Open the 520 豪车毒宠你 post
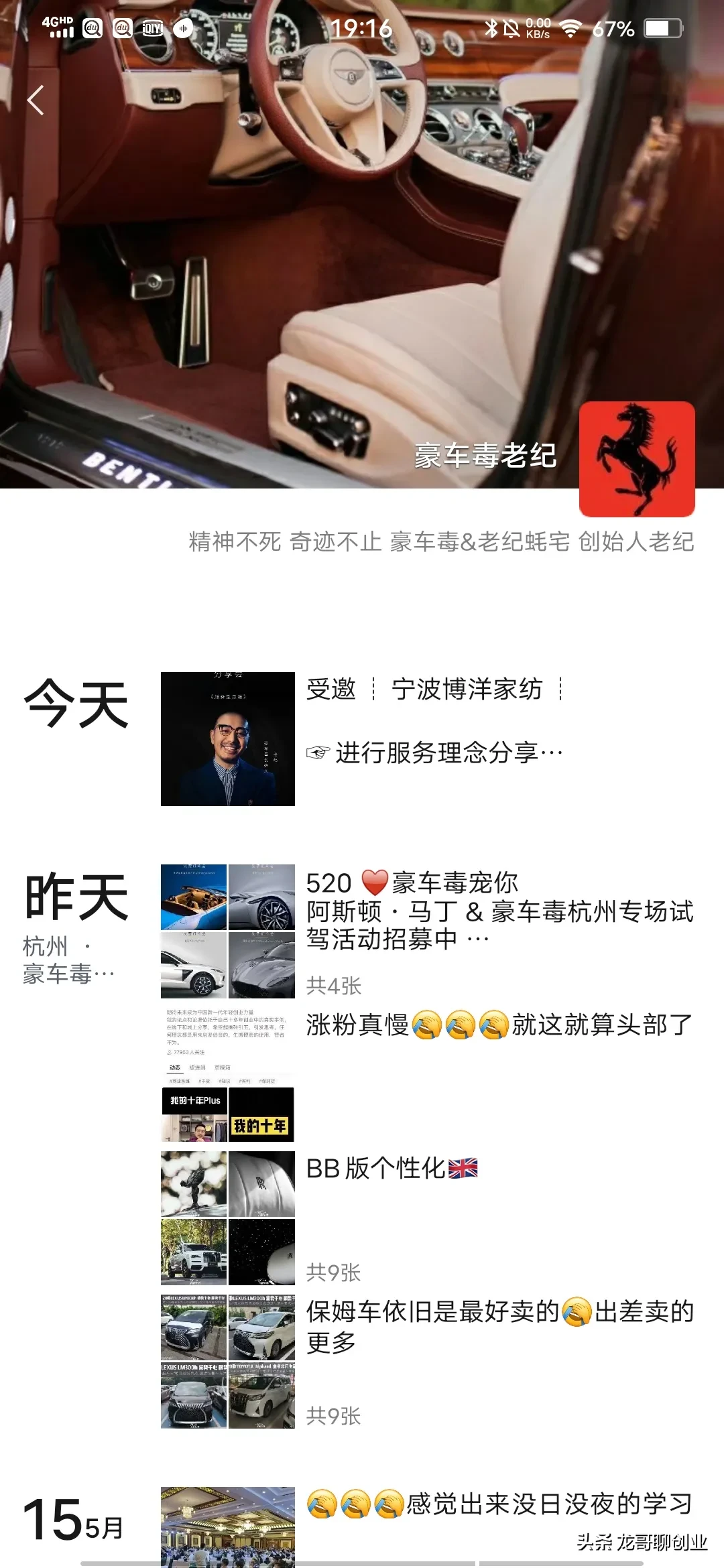Viewport: 724px width, 1568px height. pos(499,910)
